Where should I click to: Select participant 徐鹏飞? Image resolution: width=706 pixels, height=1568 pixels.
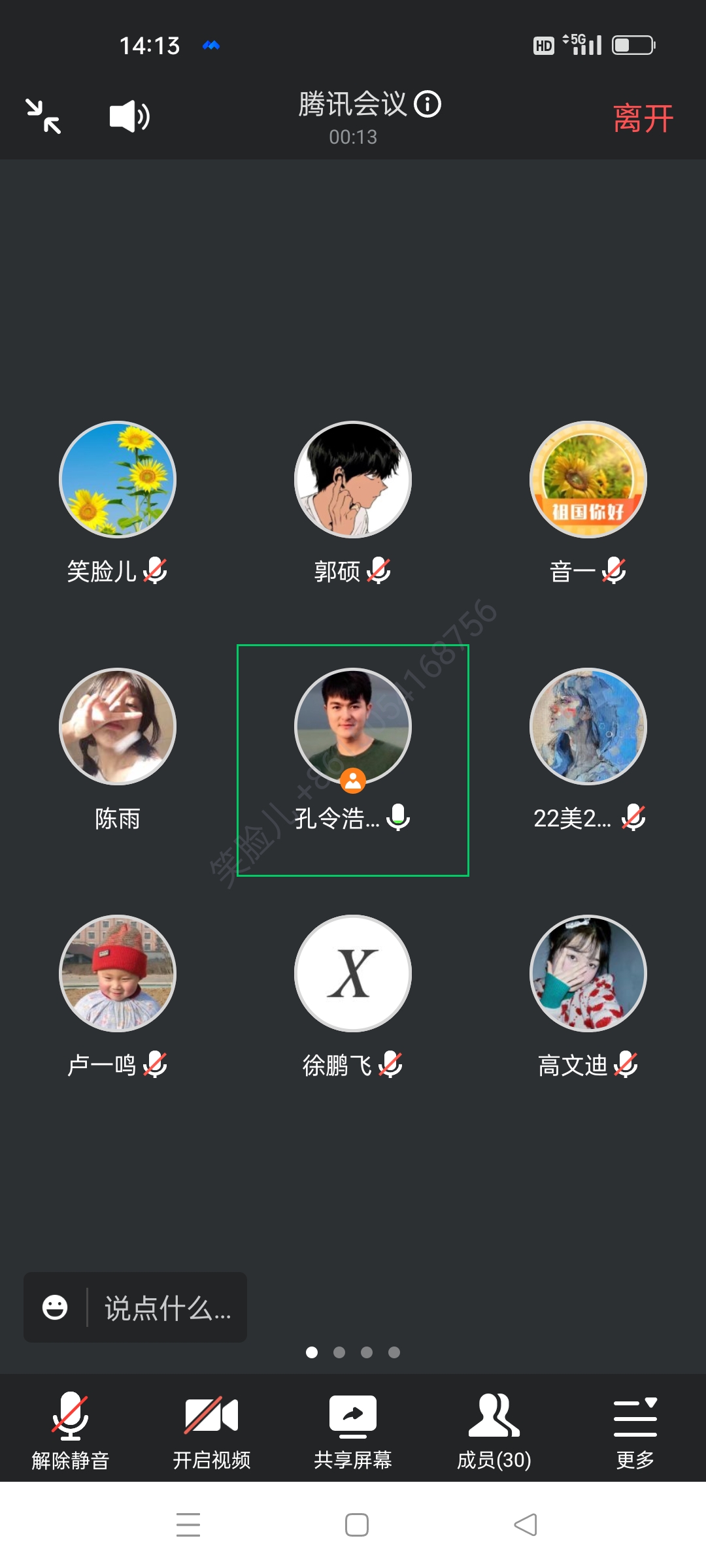click(x=353, y=973)
